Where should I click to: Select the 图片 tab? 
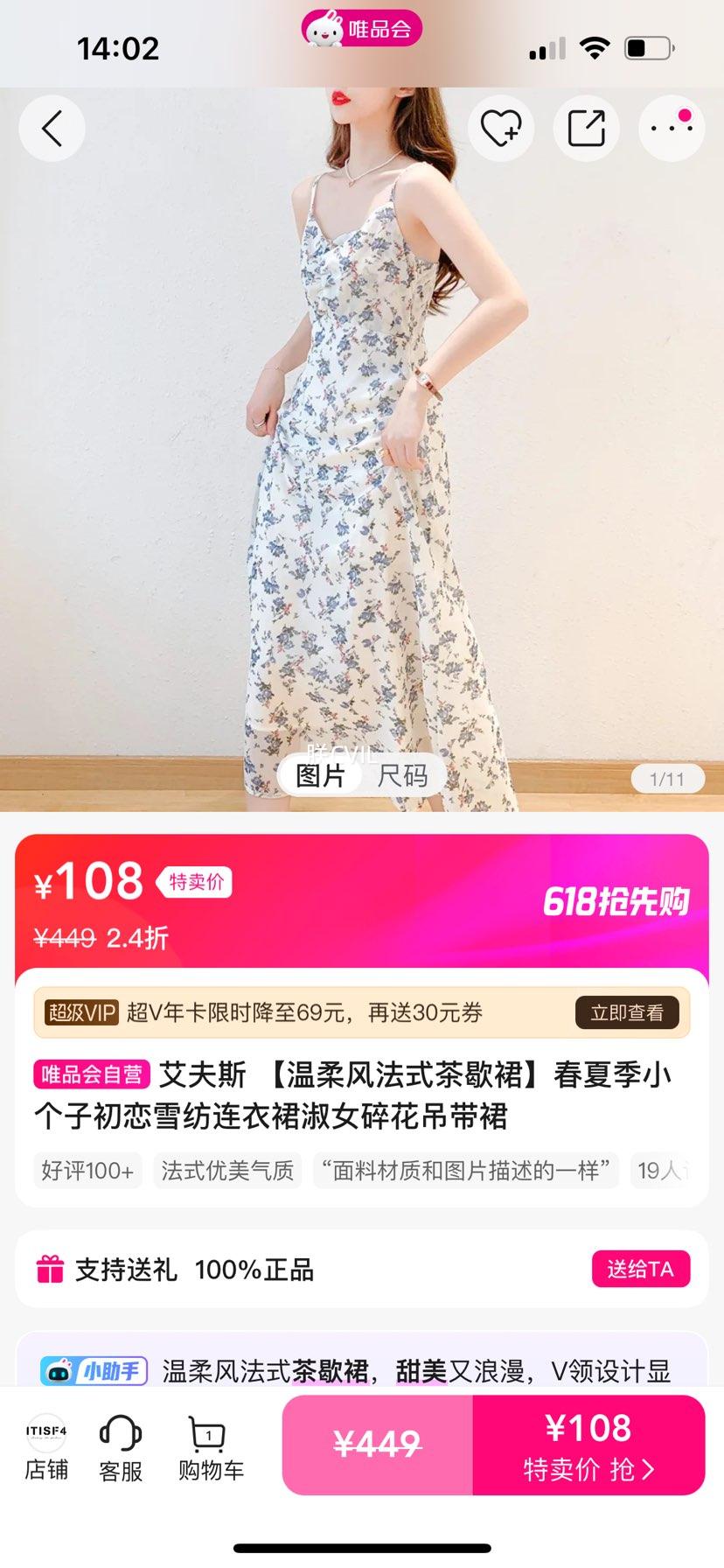coord(320,775)
